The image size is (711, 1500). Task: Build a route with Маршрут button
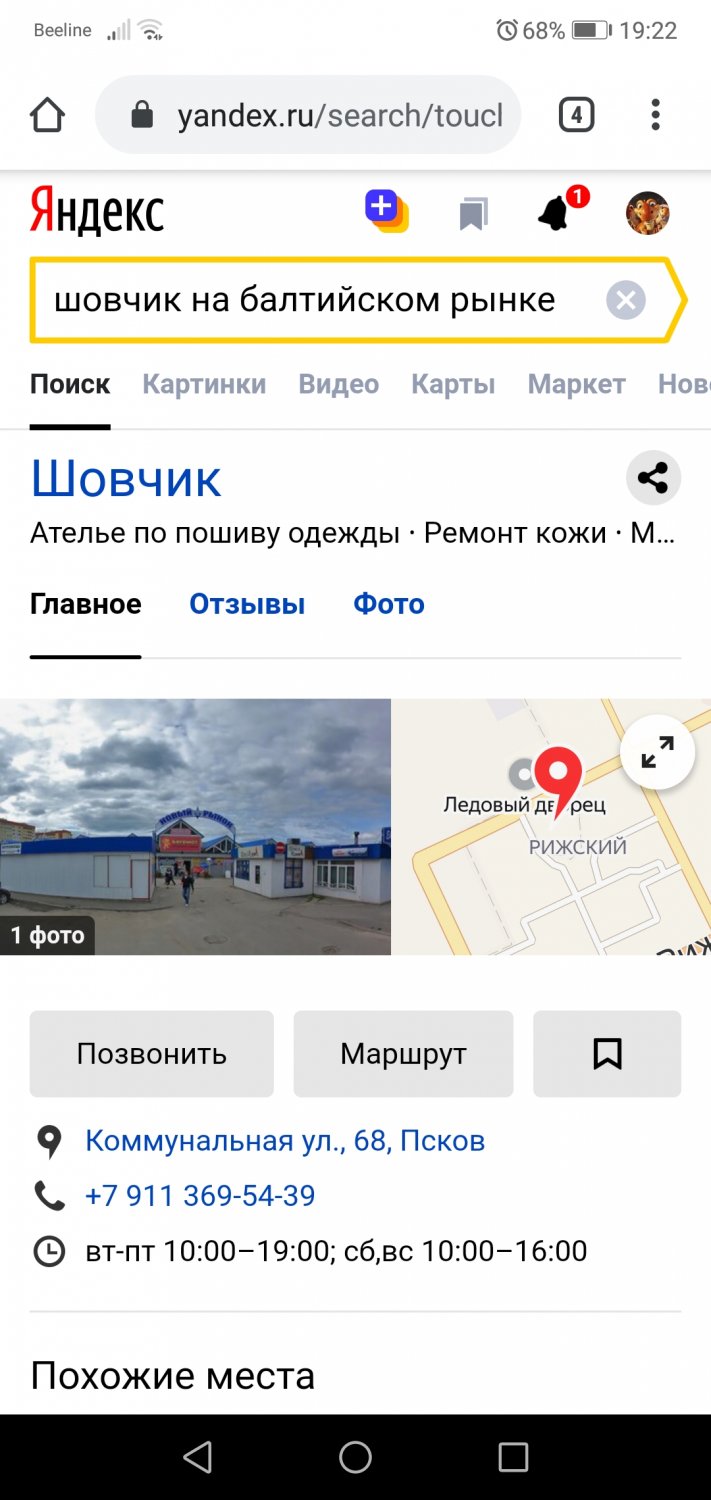point(403,1054)
